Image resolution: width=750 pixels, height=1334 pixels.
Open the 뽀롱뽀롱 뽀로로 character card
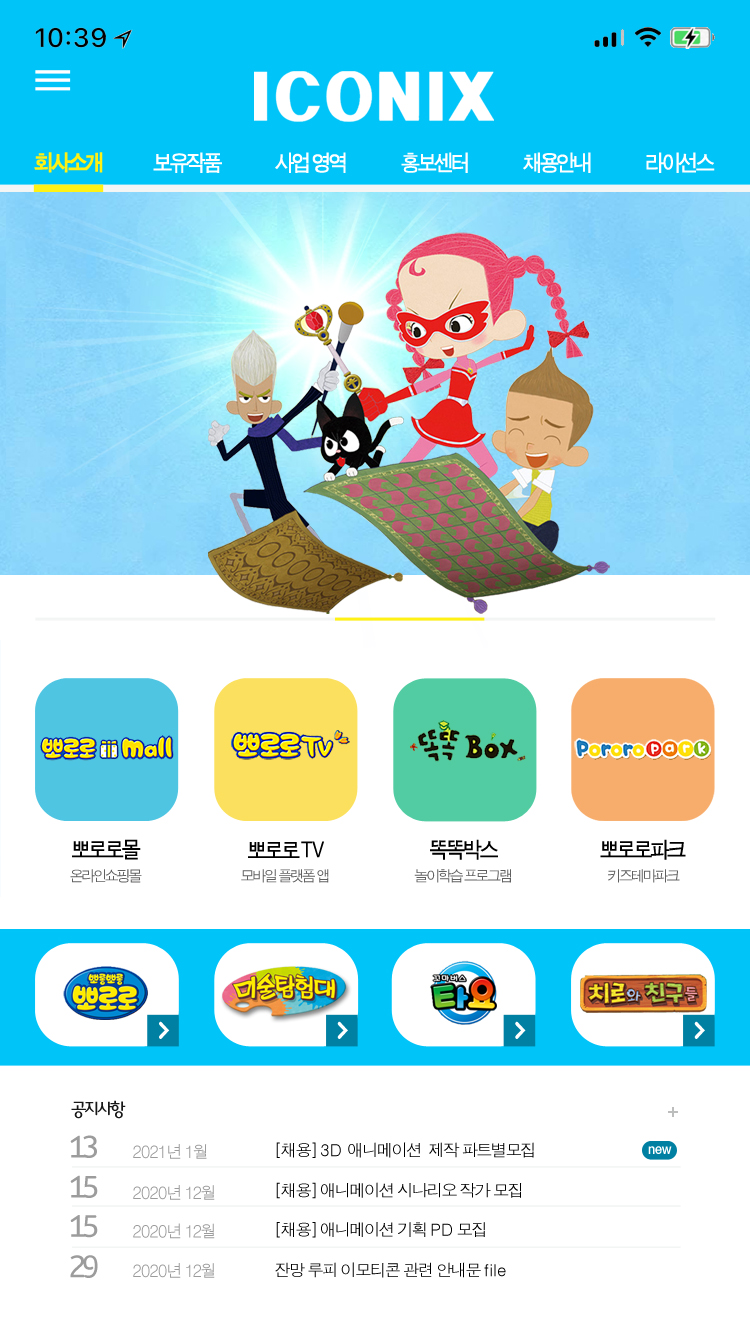107,995
